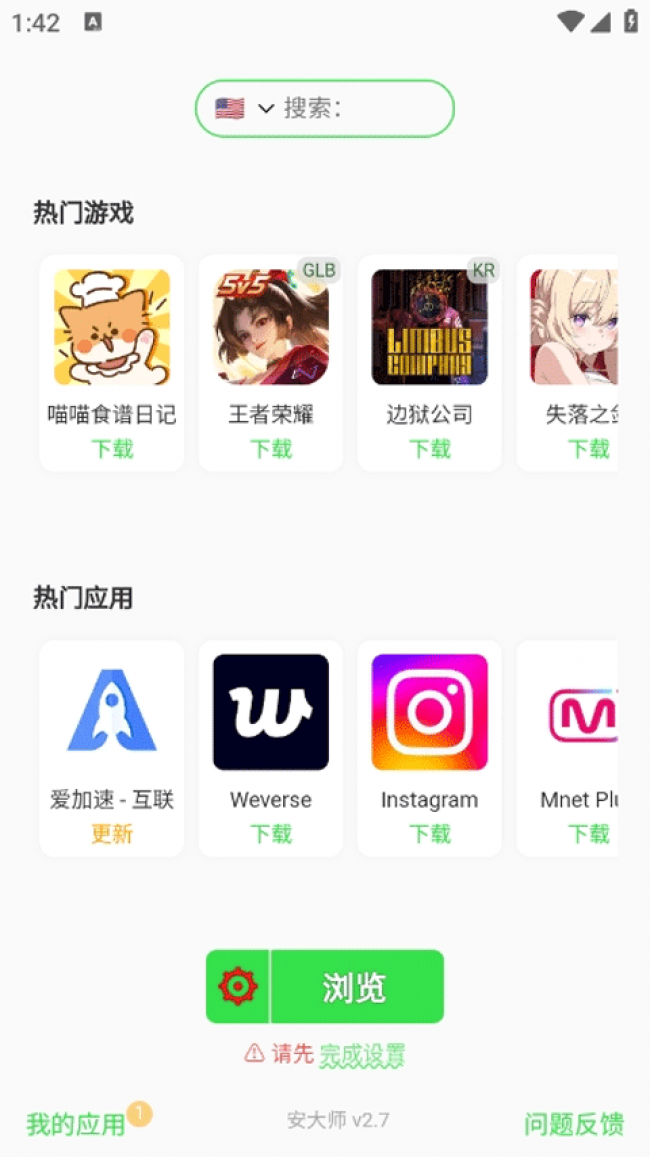Update the 爱加速 app
The image size is (650, 1157).
click(x=112, y=833)
